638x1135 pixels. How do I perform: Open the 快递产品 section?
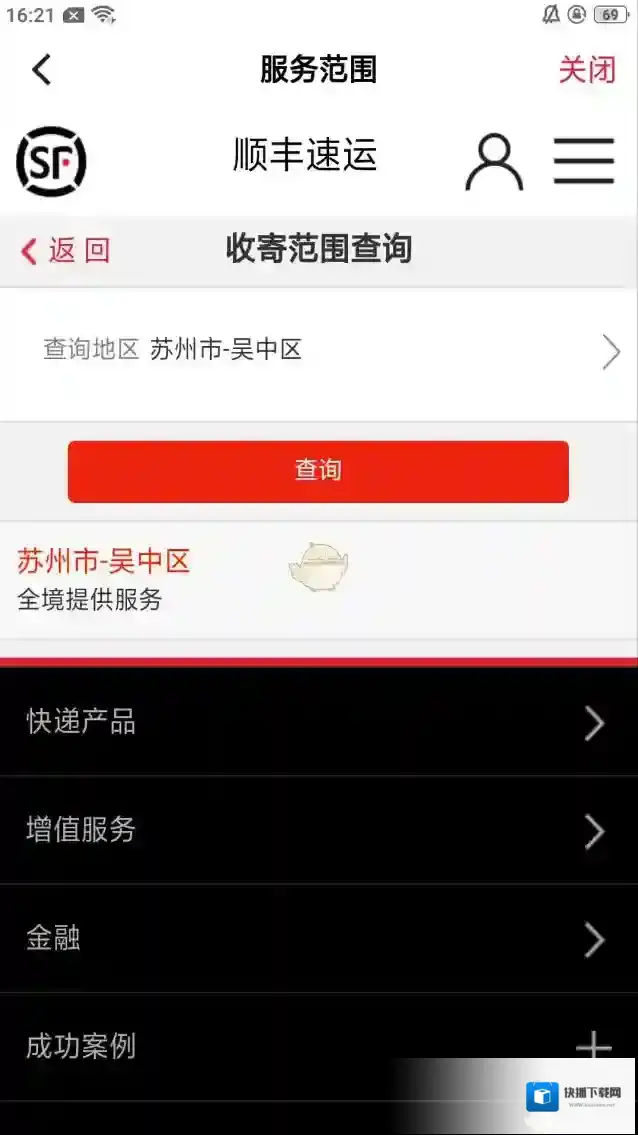pos(318,722)
